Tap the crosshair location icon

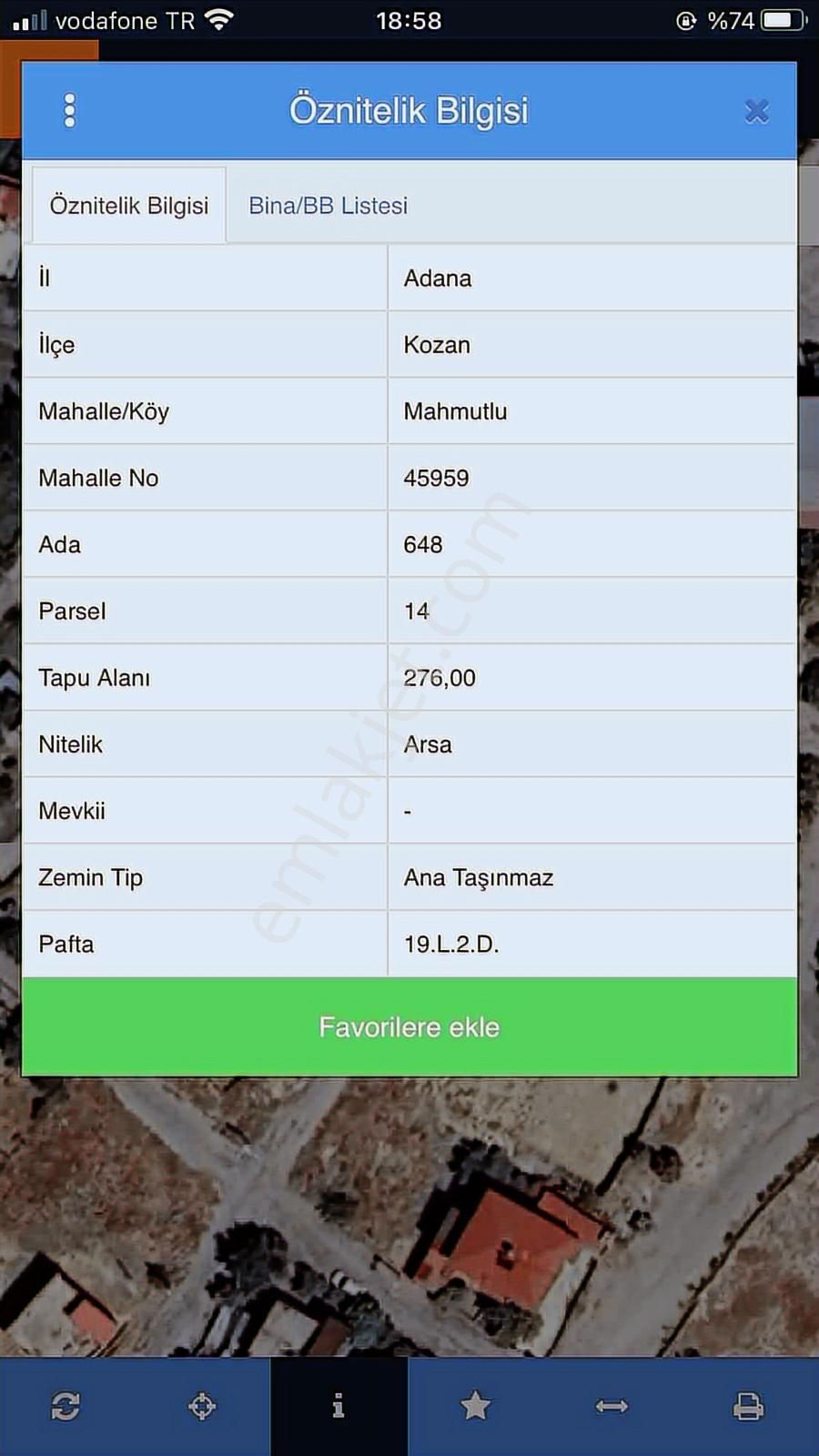pos(202,1406)
